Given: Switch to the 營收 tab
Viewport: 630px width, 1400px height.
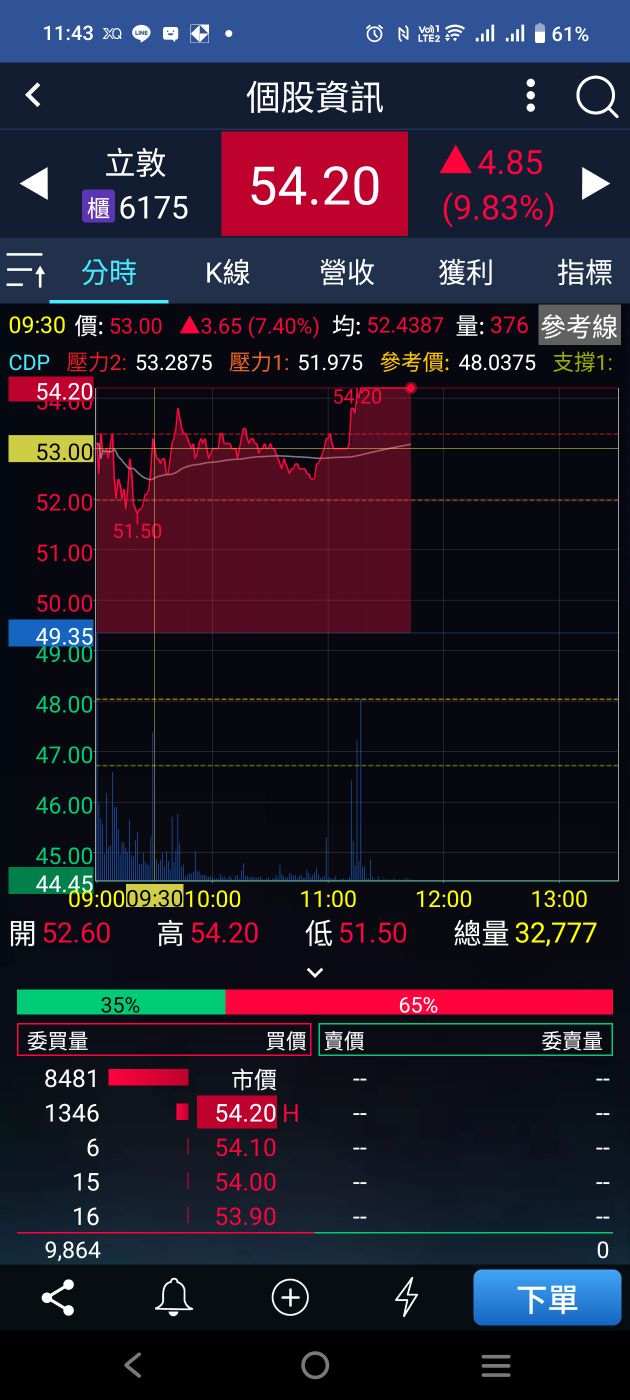Looking at the screenshot, I should pyautogui.click(x=347, y=272).
